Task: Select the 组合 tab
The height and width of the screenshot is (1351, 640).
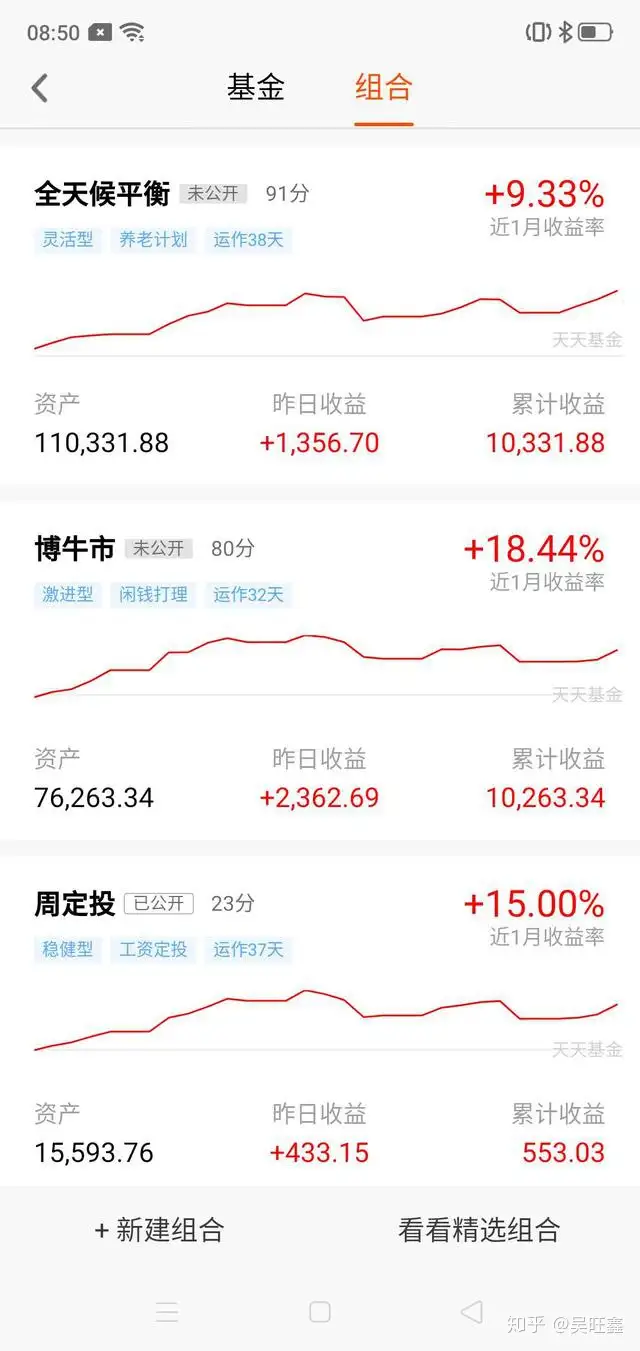Action: 383,87
